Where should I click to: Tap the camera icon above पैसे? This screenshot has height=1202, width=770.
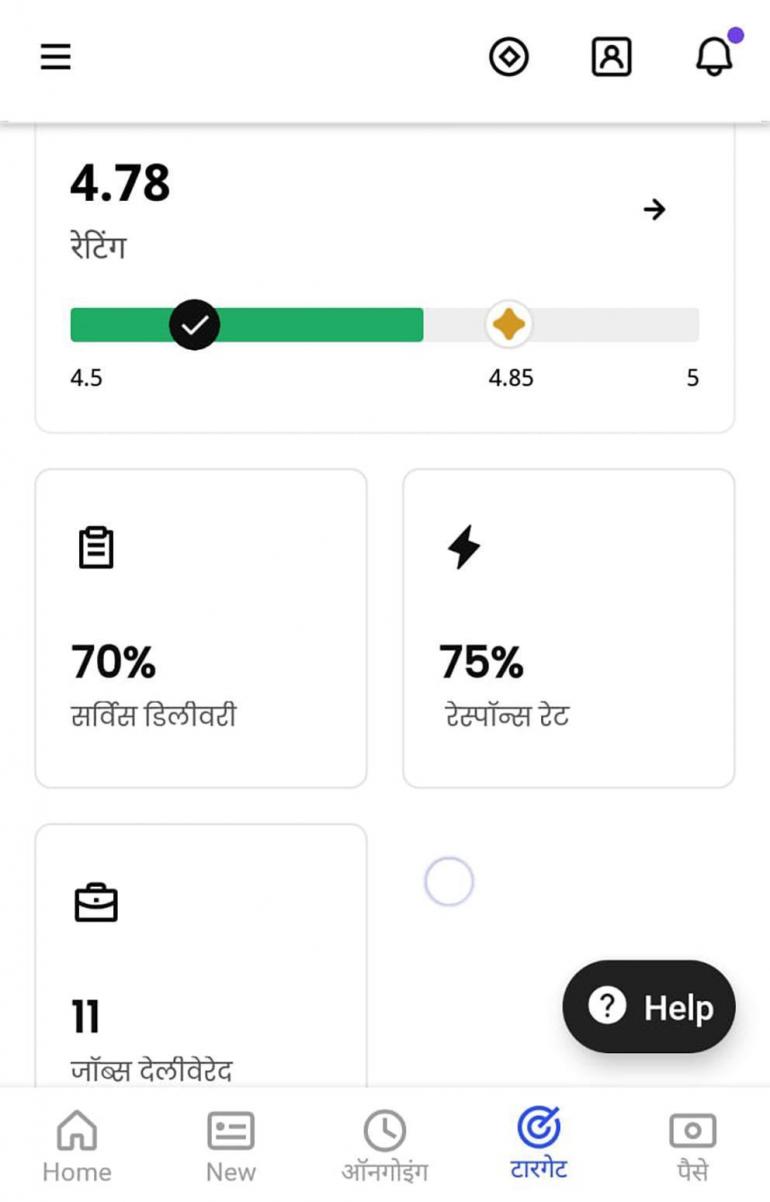point(692,1129)
